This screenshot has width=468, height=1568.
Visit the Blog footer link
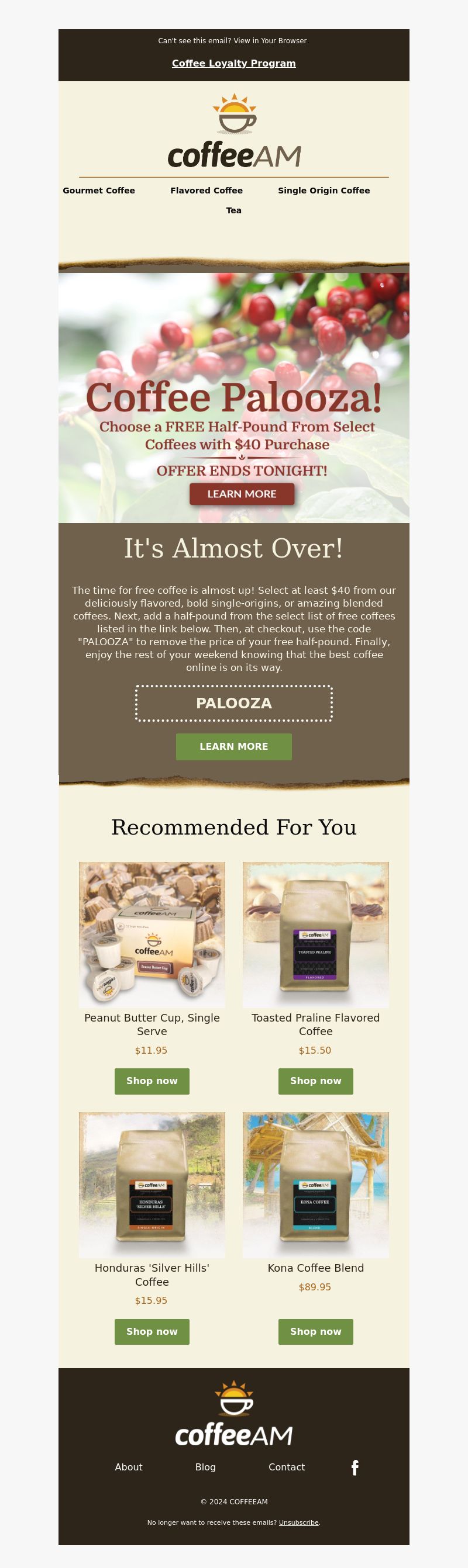click(x=205, y=1467)
